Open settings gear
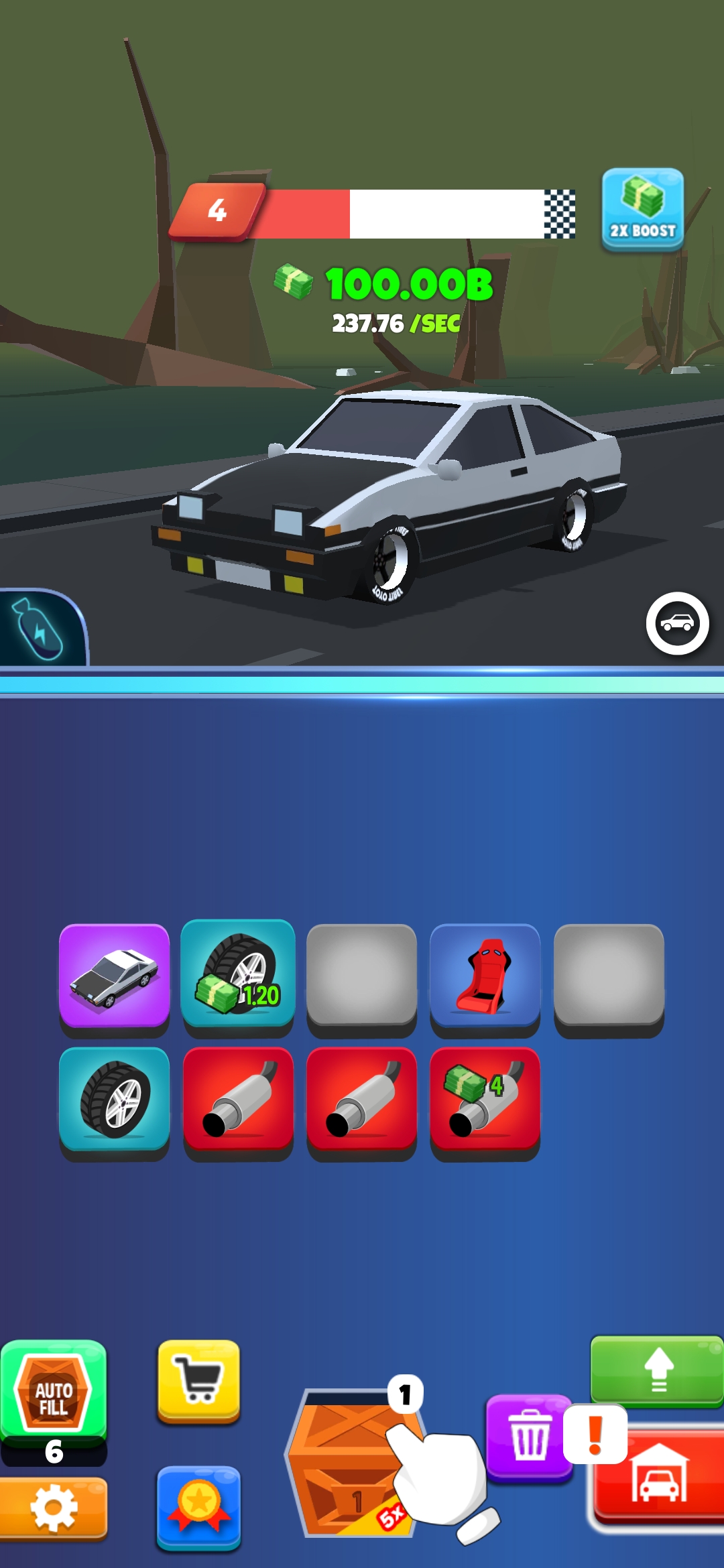Image resolution: width=724 pixels, height=1568 pixels. point(54,1508)
